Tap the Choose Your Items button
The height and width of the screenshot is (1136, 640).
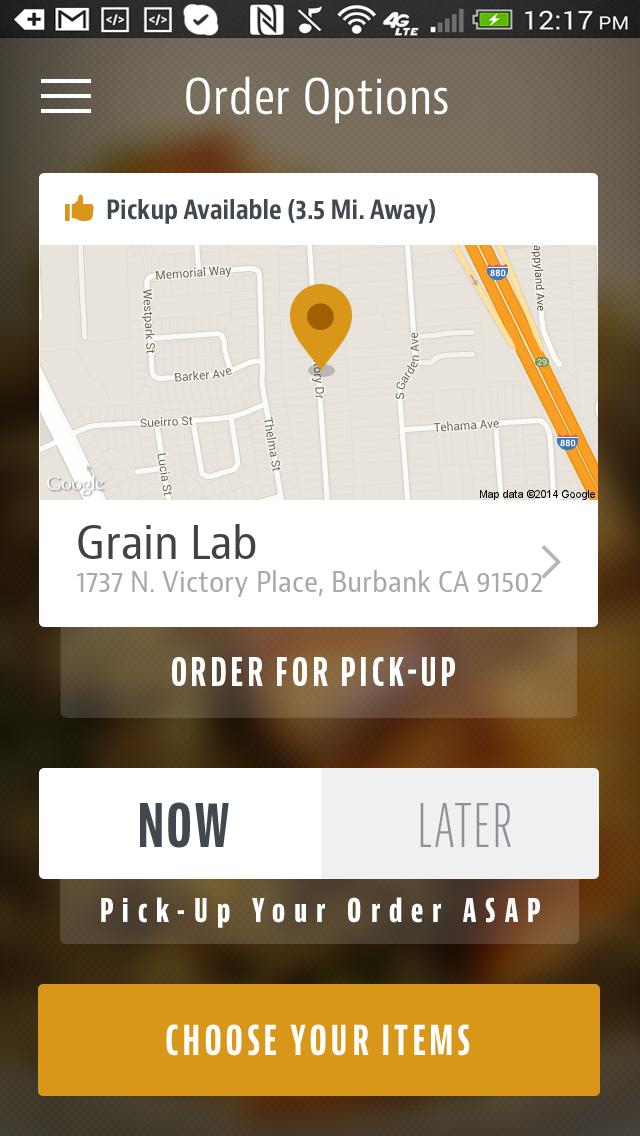318,1040
